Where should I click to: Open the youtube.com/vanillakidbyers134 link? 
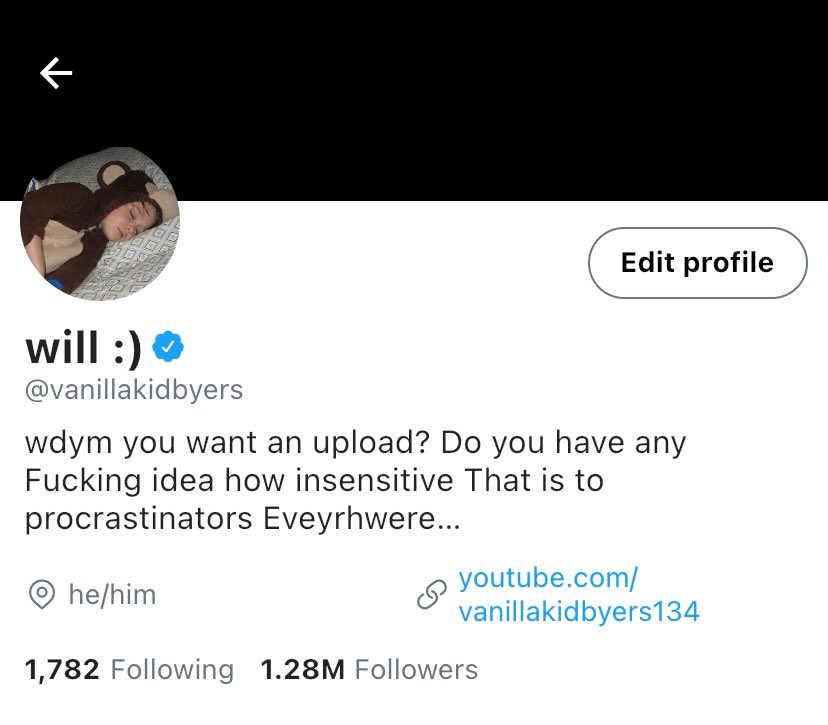(x=577, y=595)
